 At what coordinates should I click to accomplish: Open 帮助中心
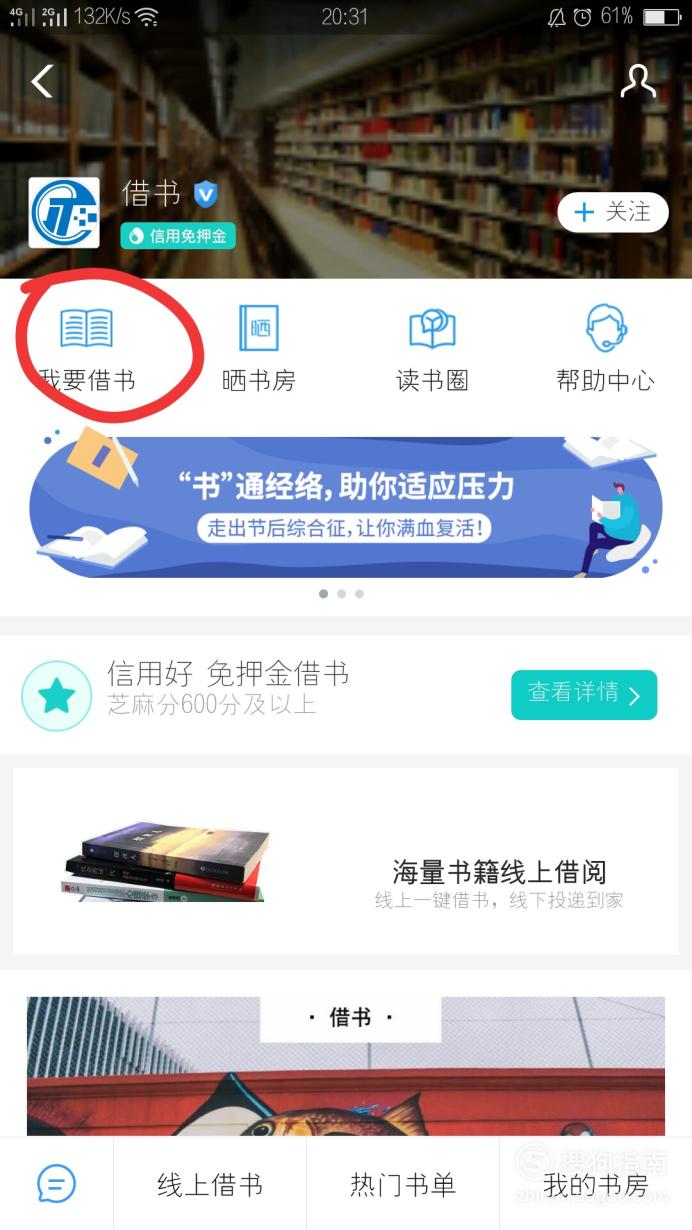click(605, 350)
